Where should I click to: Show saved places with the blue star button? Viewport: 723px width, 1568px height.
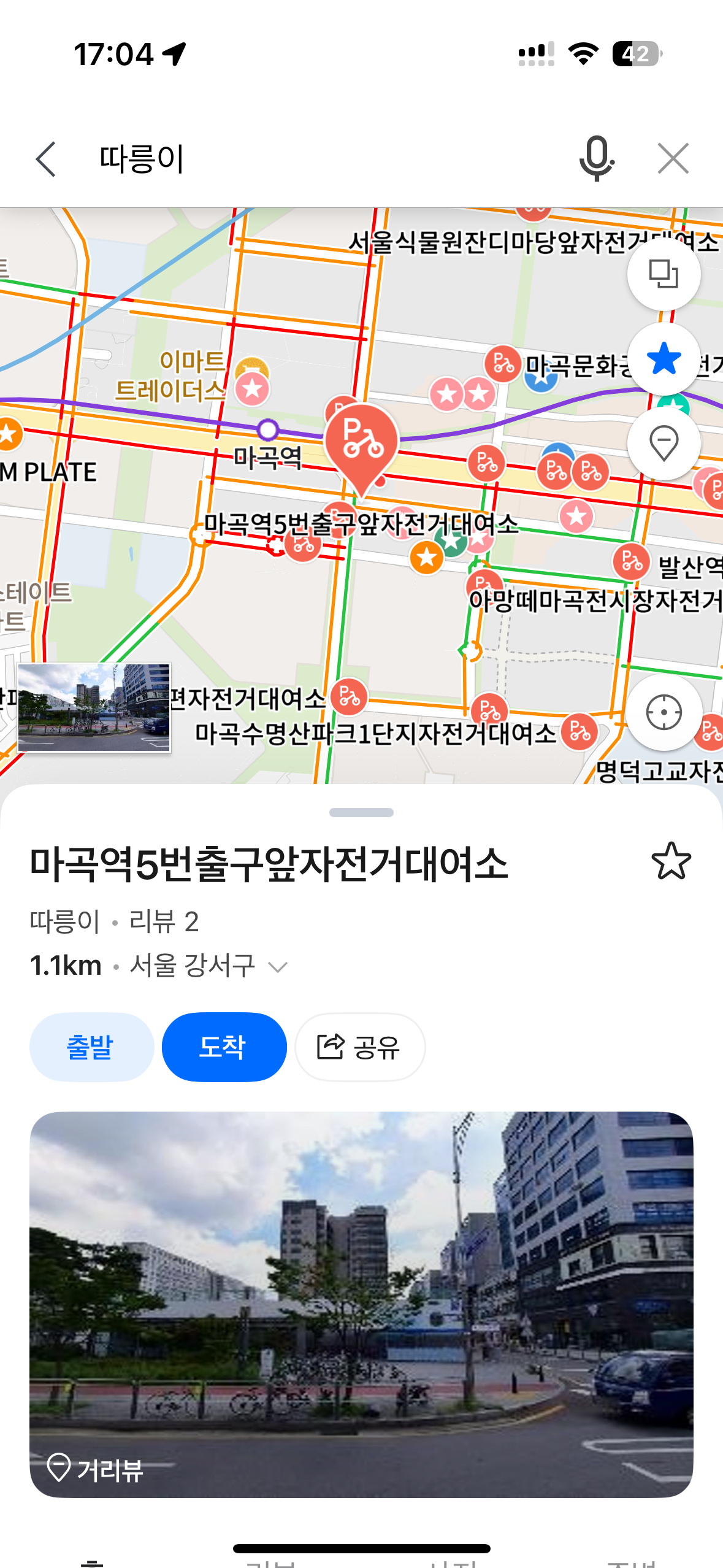tap(664, 359)
